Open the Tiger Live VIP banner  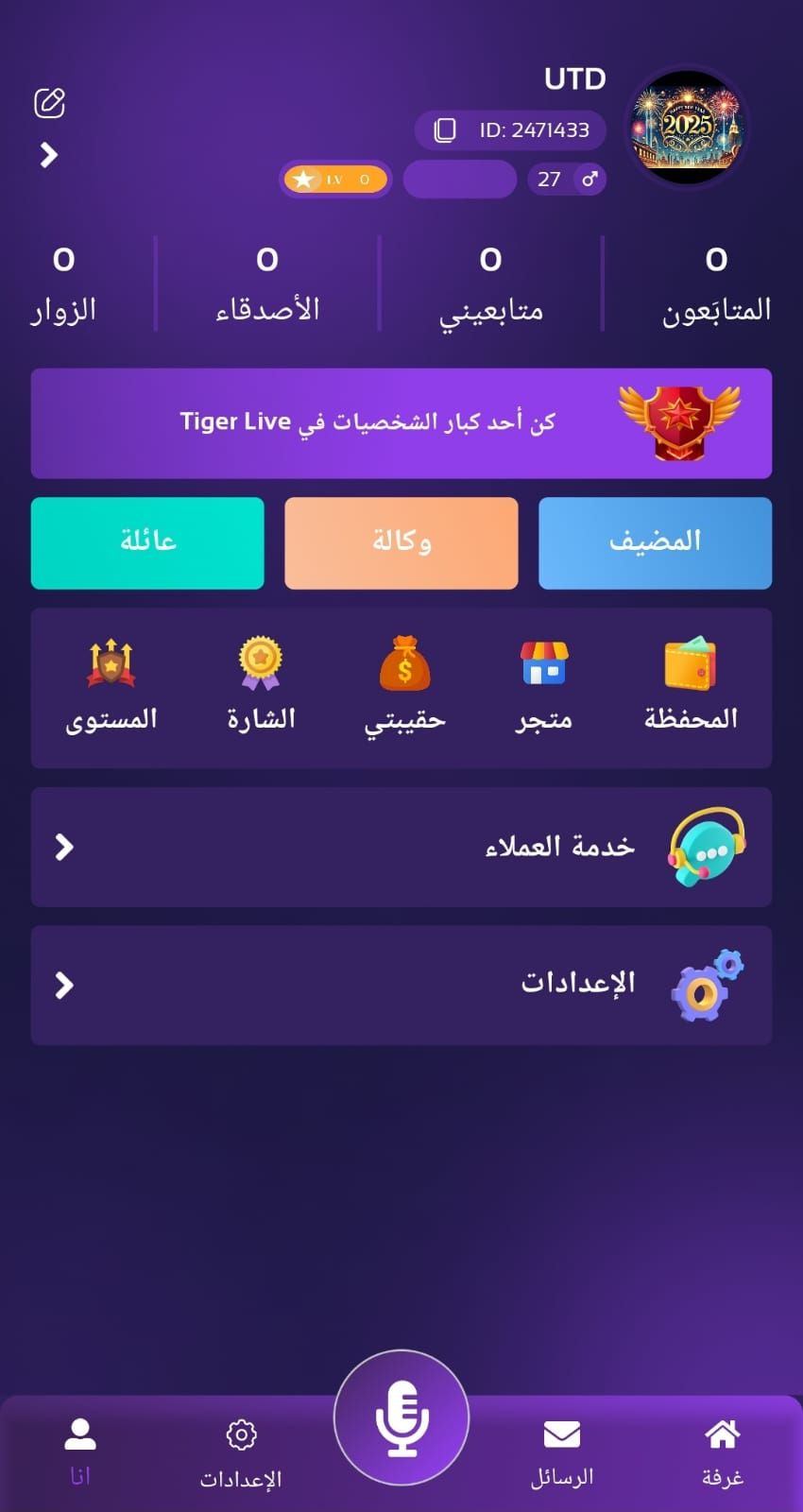pyautogui.click(x=401, y=422)
